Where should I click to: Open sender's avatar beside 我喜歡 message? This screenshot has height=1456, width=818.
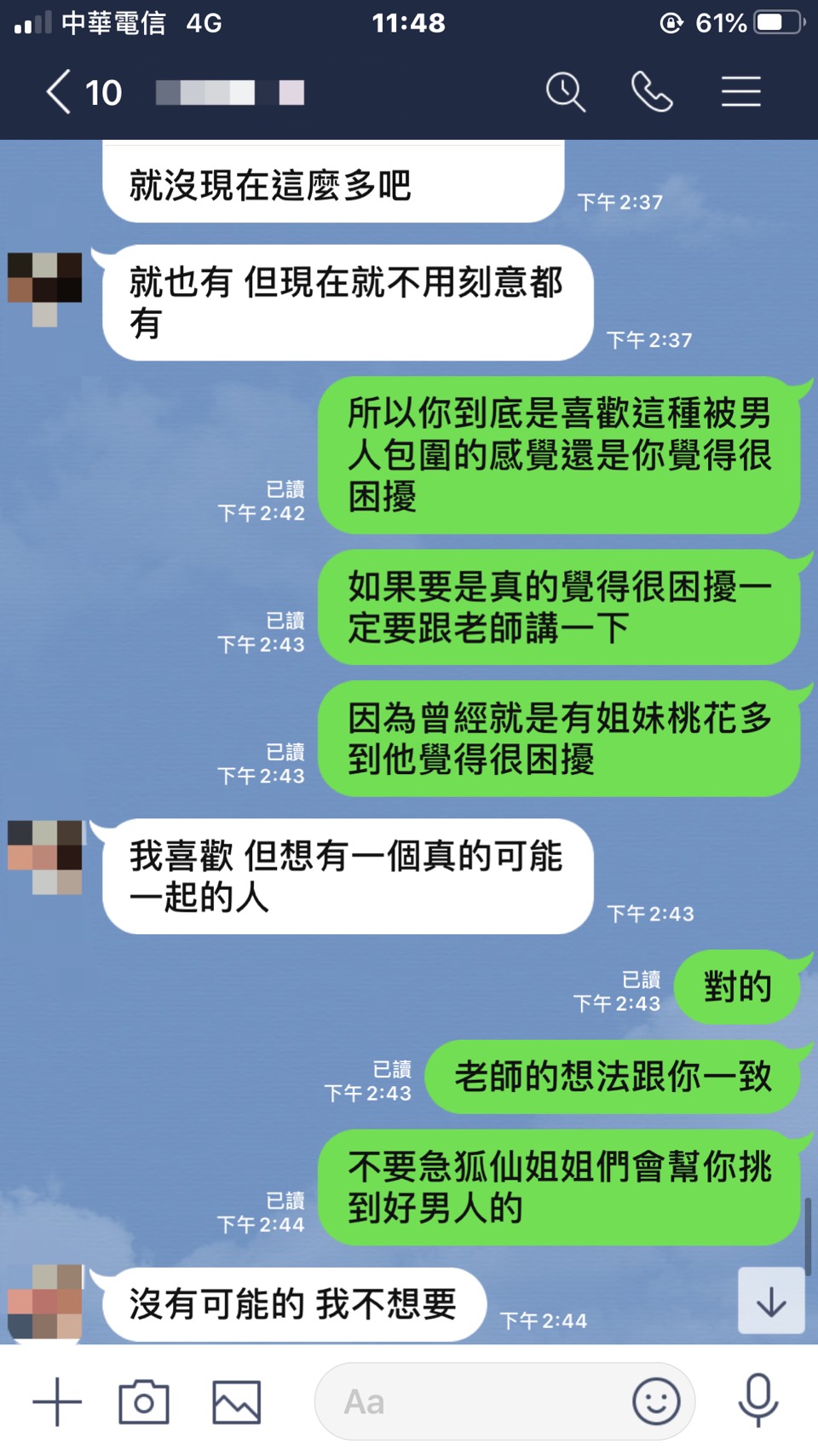click(45, 856)
